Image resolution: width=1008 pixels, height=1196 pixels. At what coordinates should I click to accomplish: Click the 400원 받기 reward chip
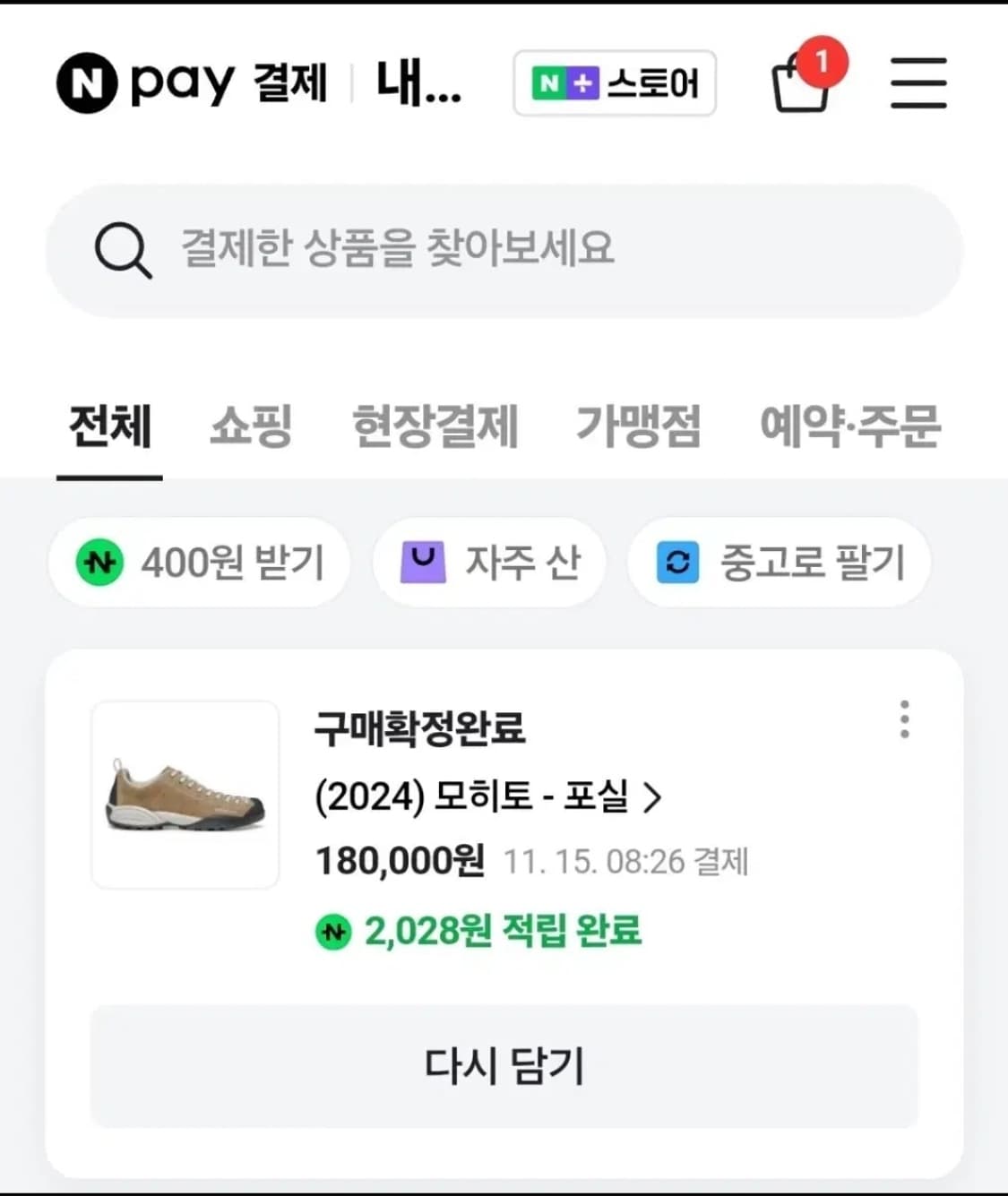point(199,563)
